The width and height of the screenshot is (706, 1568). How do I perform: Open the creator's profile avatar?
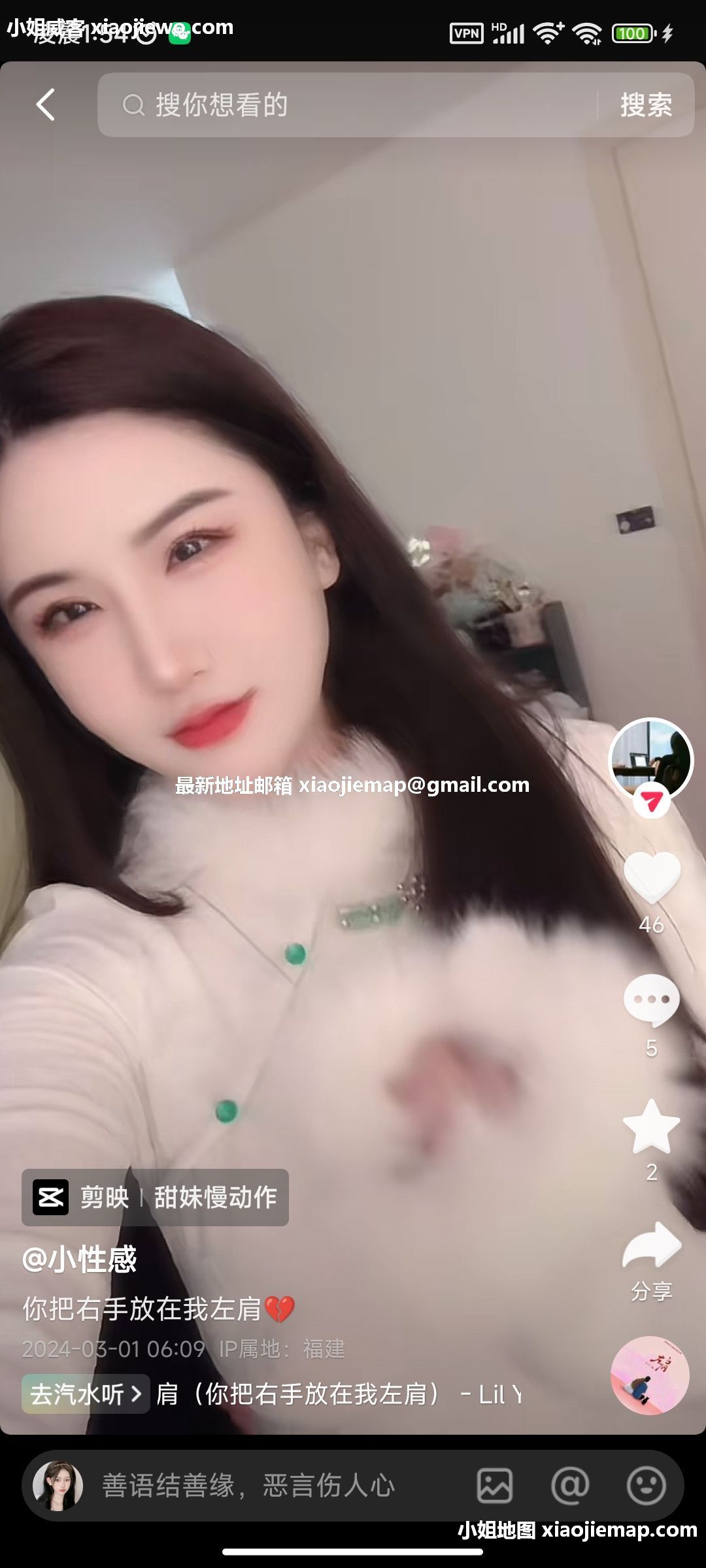[x=650, y=759]
